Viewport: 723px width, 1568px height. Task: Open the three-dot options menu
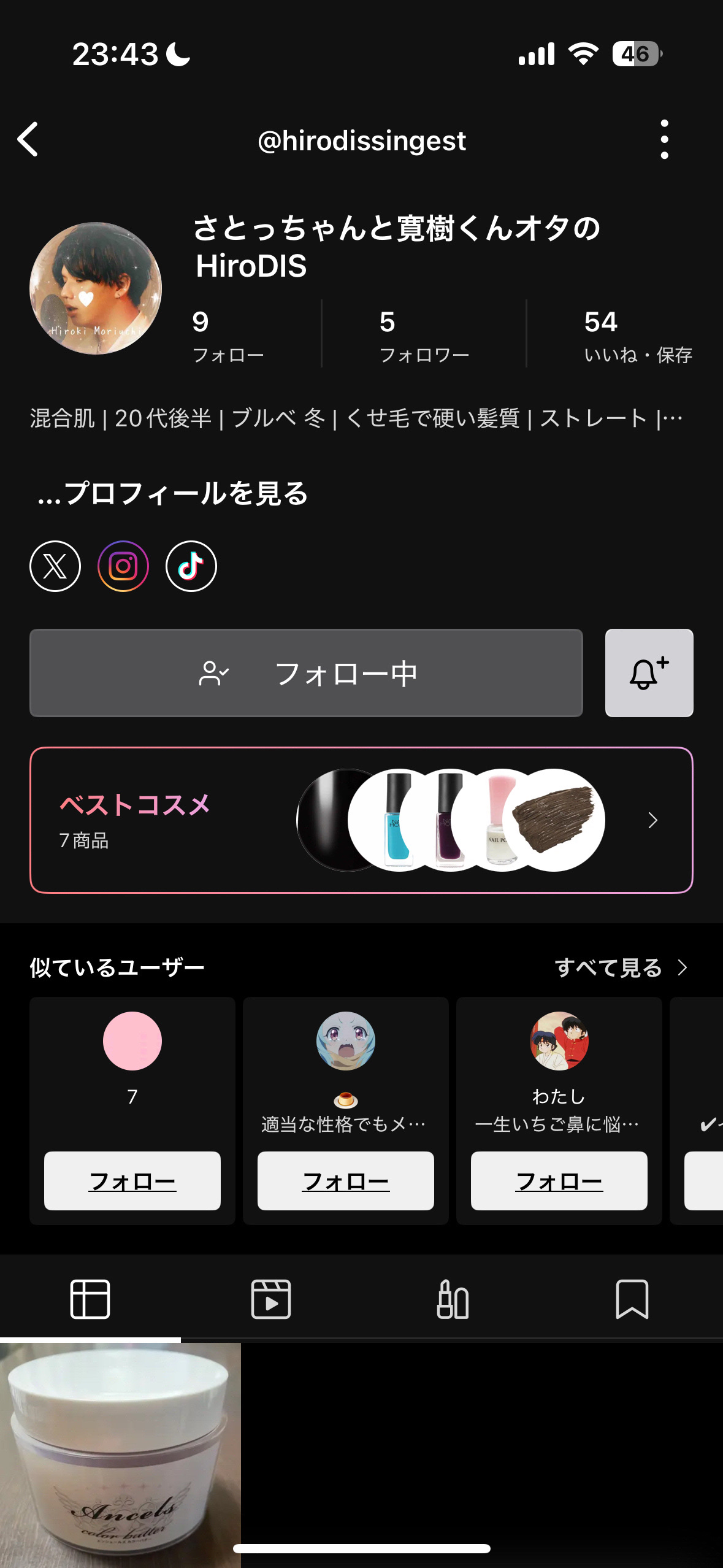pos(665,140)
